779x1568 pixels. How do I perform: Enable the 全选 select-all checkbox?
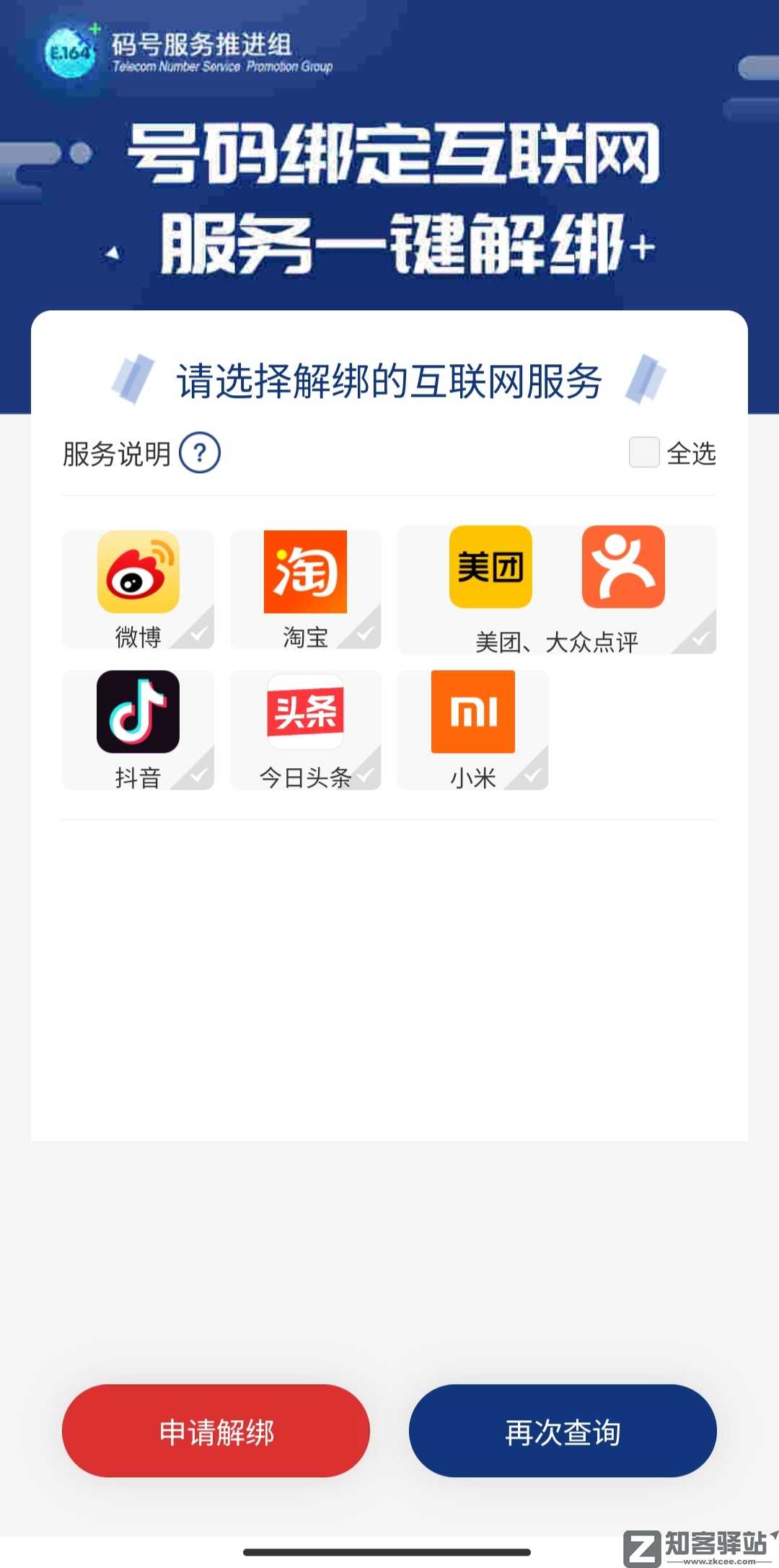(x=644, y=451)
